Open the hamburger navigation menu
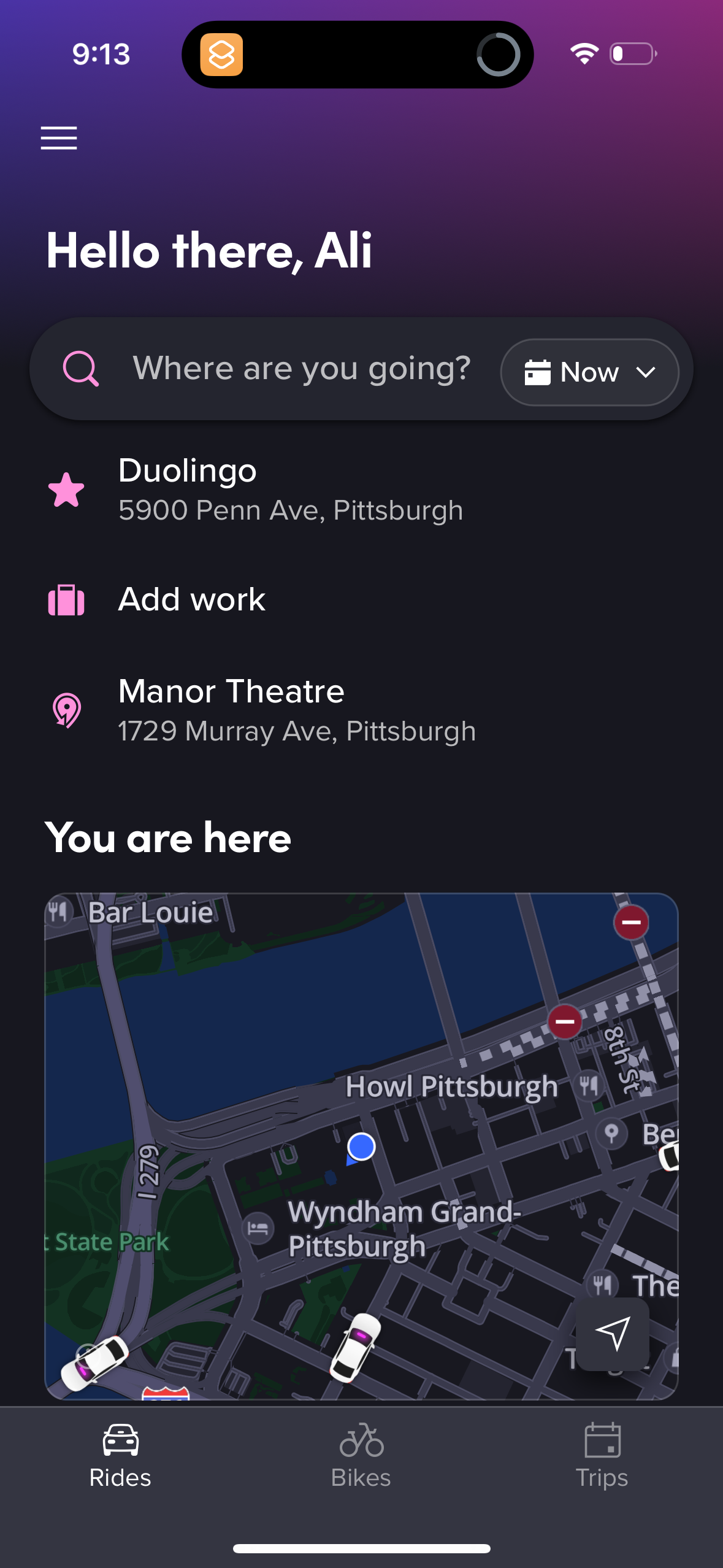The image size is (723, 1568). coord(59,138)
